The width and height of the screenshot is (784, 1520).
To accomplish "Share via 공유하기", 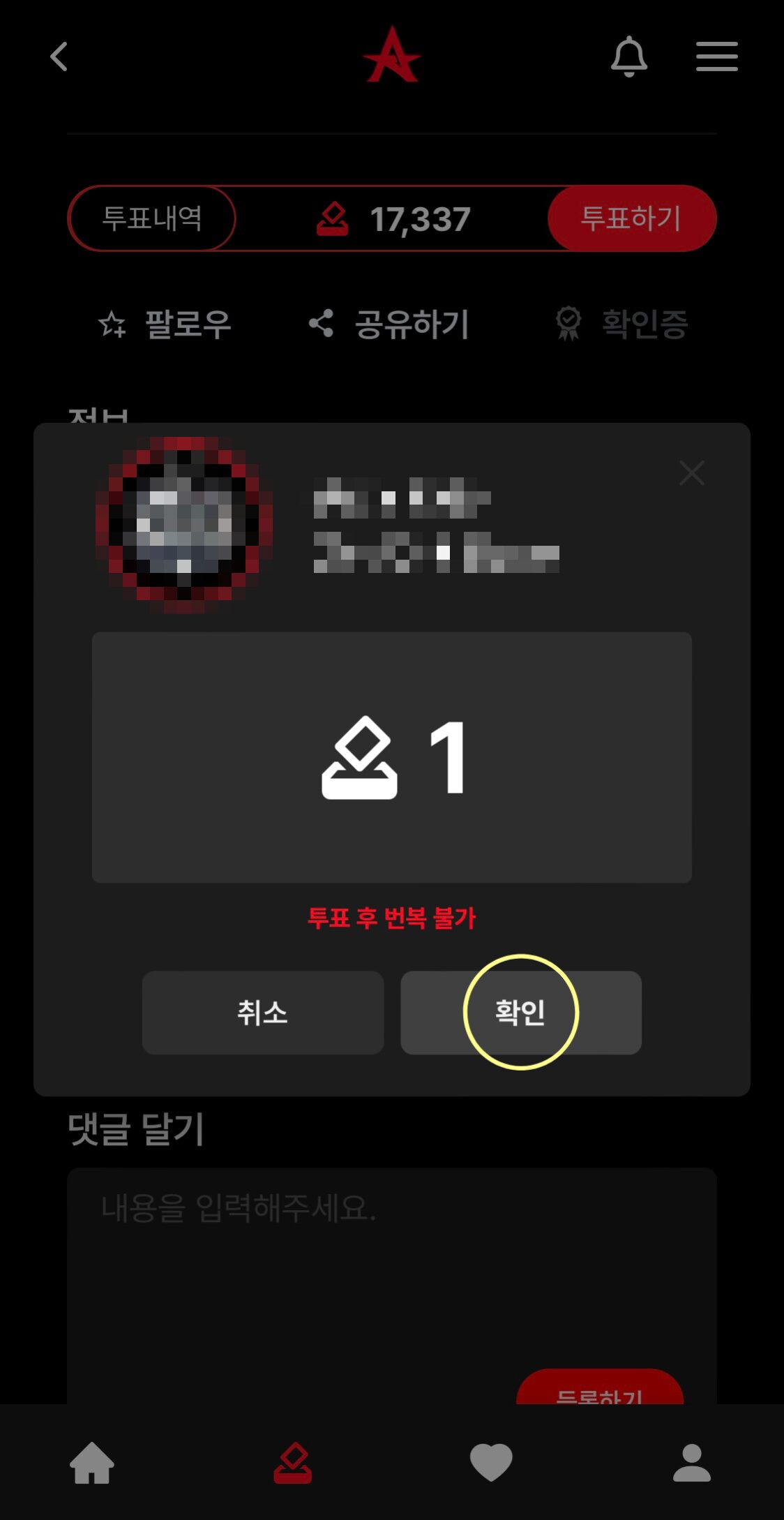I will (x=389, y=325).
